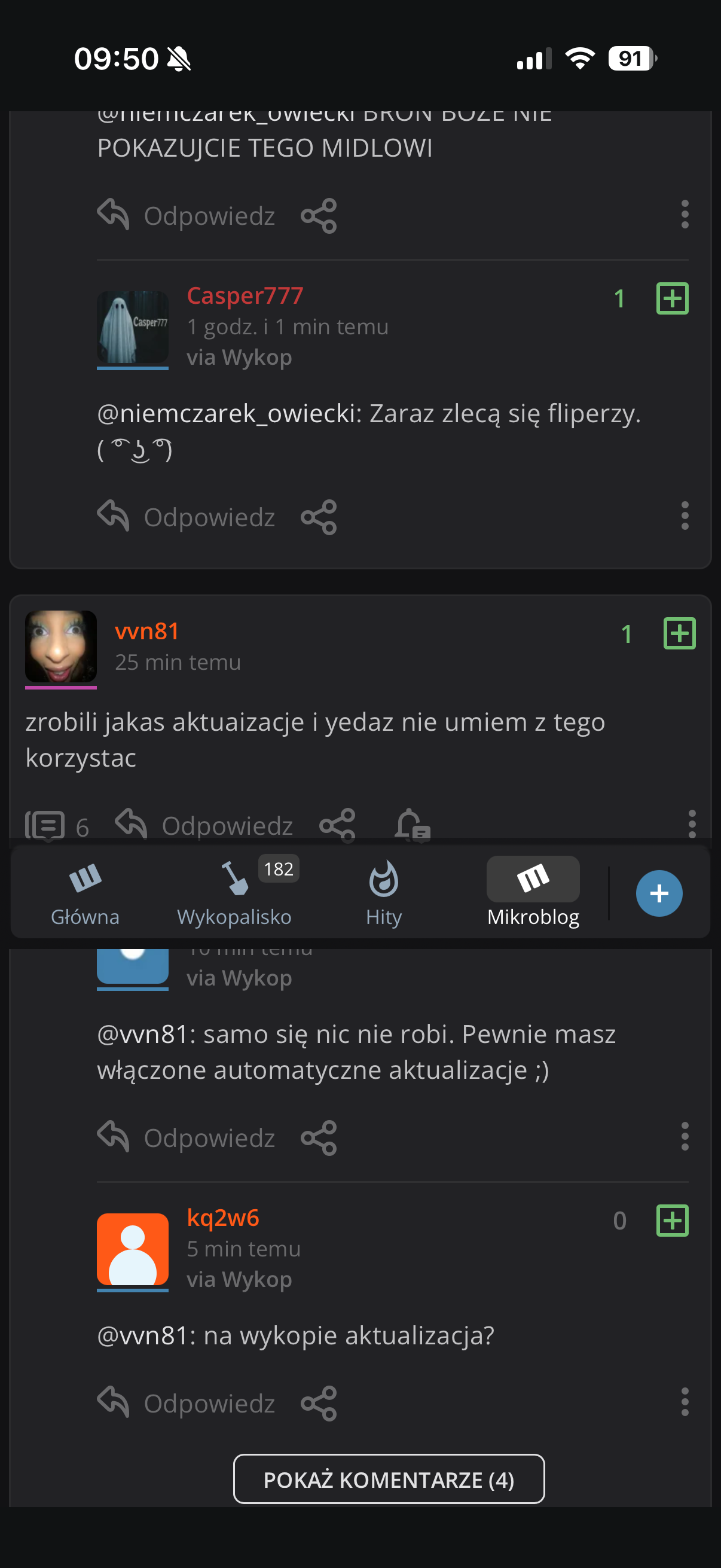
Task: Upvote kq2w6's comment with the plus
Action: [x=672, y=1221]
